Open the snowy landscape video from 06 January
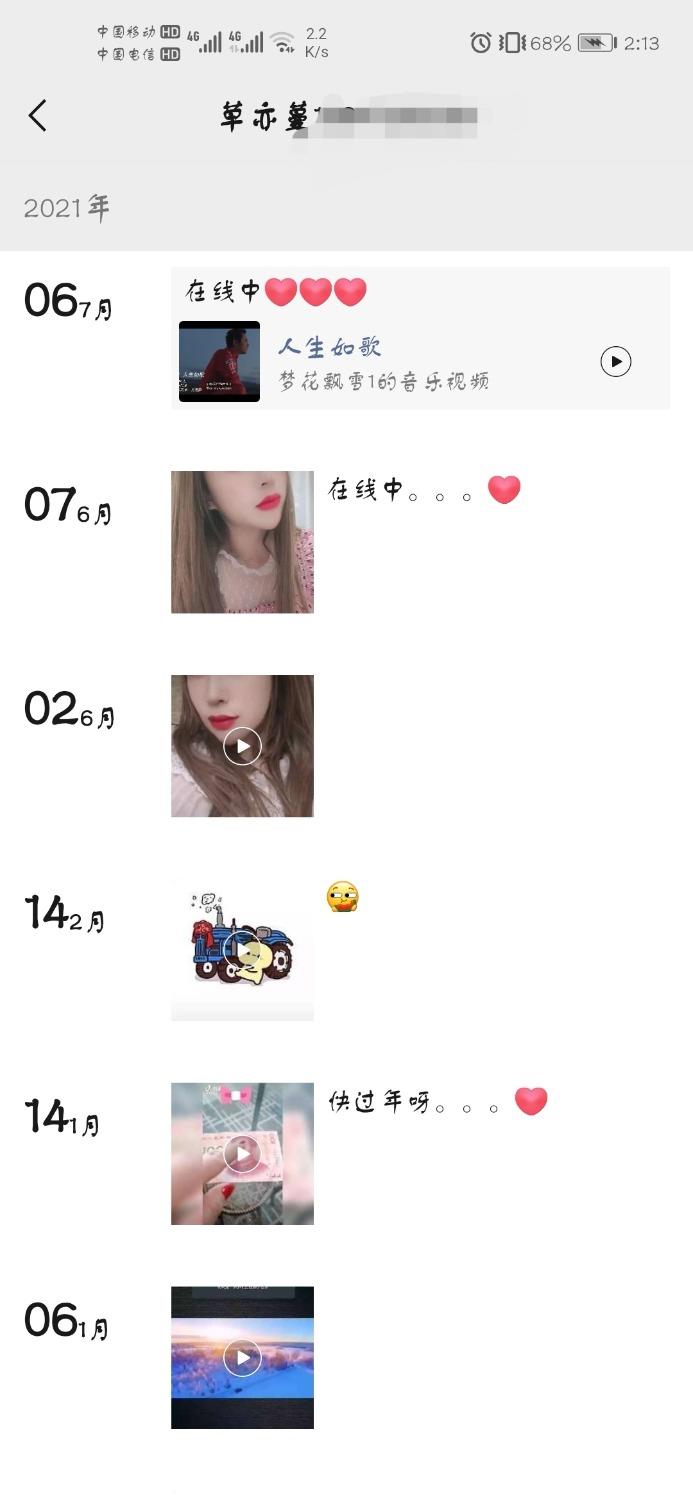693x1500 pixels. 242,1358
